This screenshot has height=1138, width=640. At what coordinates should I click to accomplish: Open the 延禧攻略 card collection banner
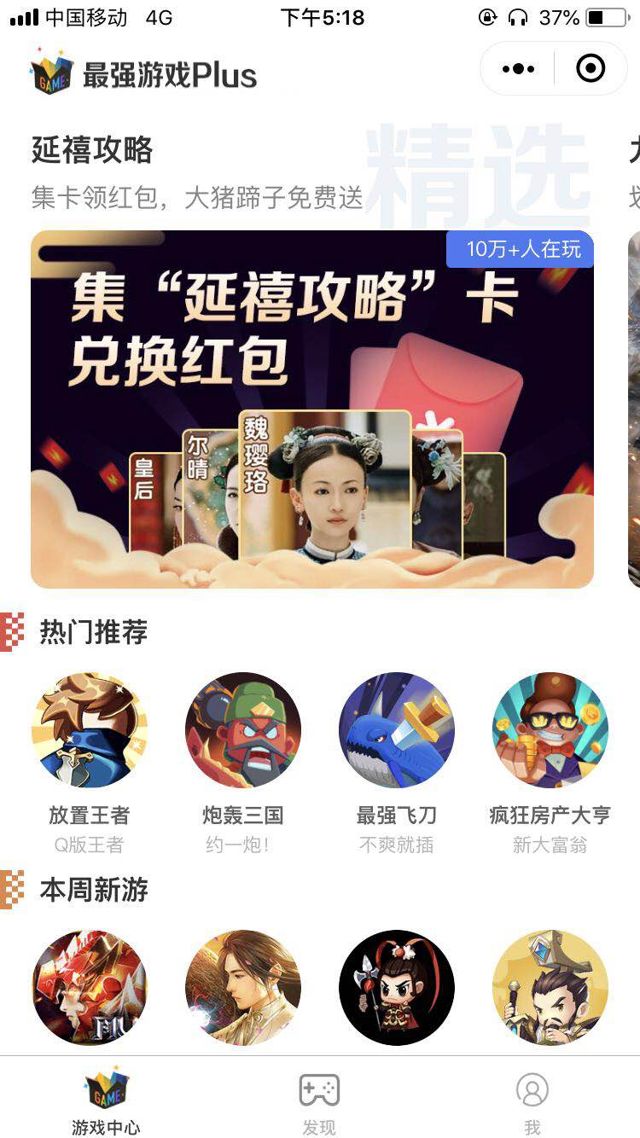pyautogui.click(x=312, y=409)
